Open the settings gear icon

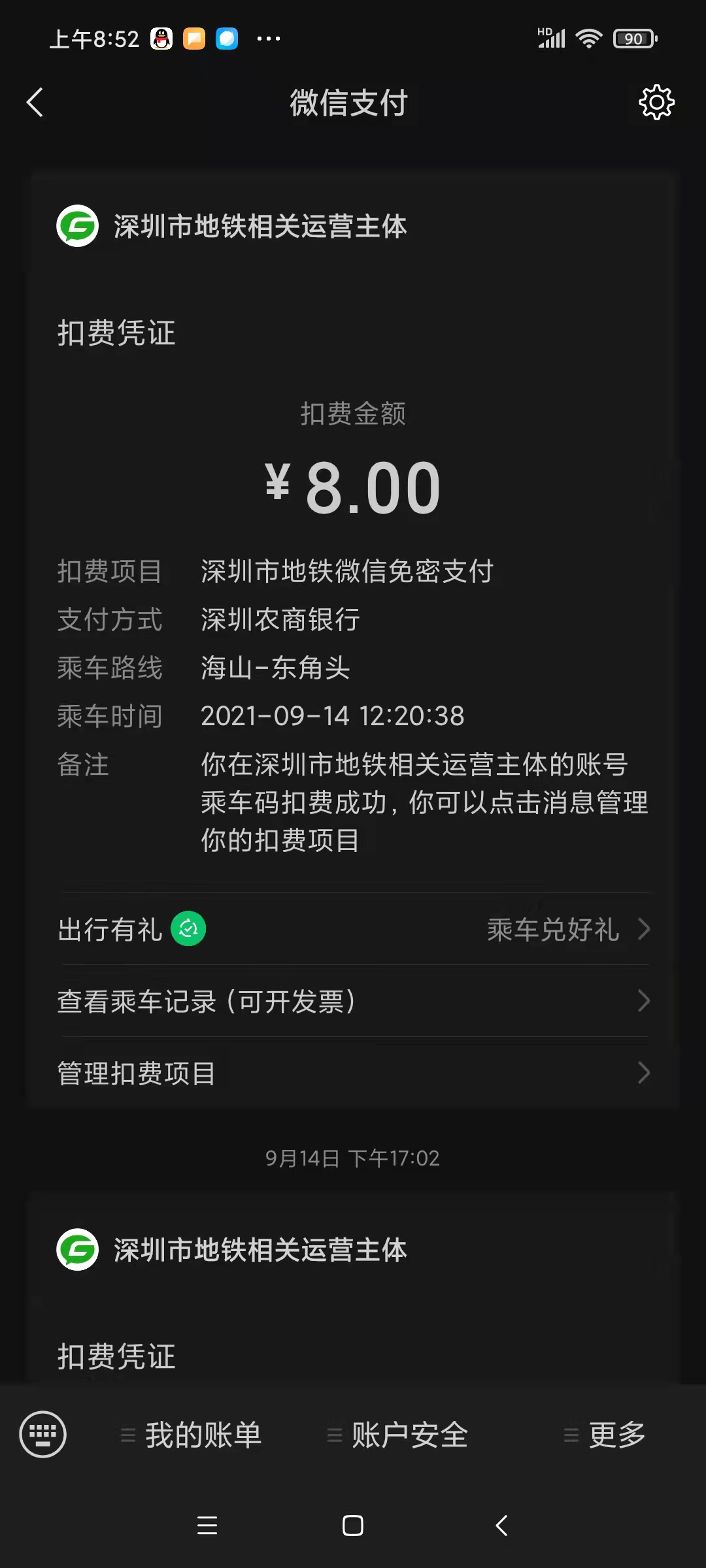point(656,103)
